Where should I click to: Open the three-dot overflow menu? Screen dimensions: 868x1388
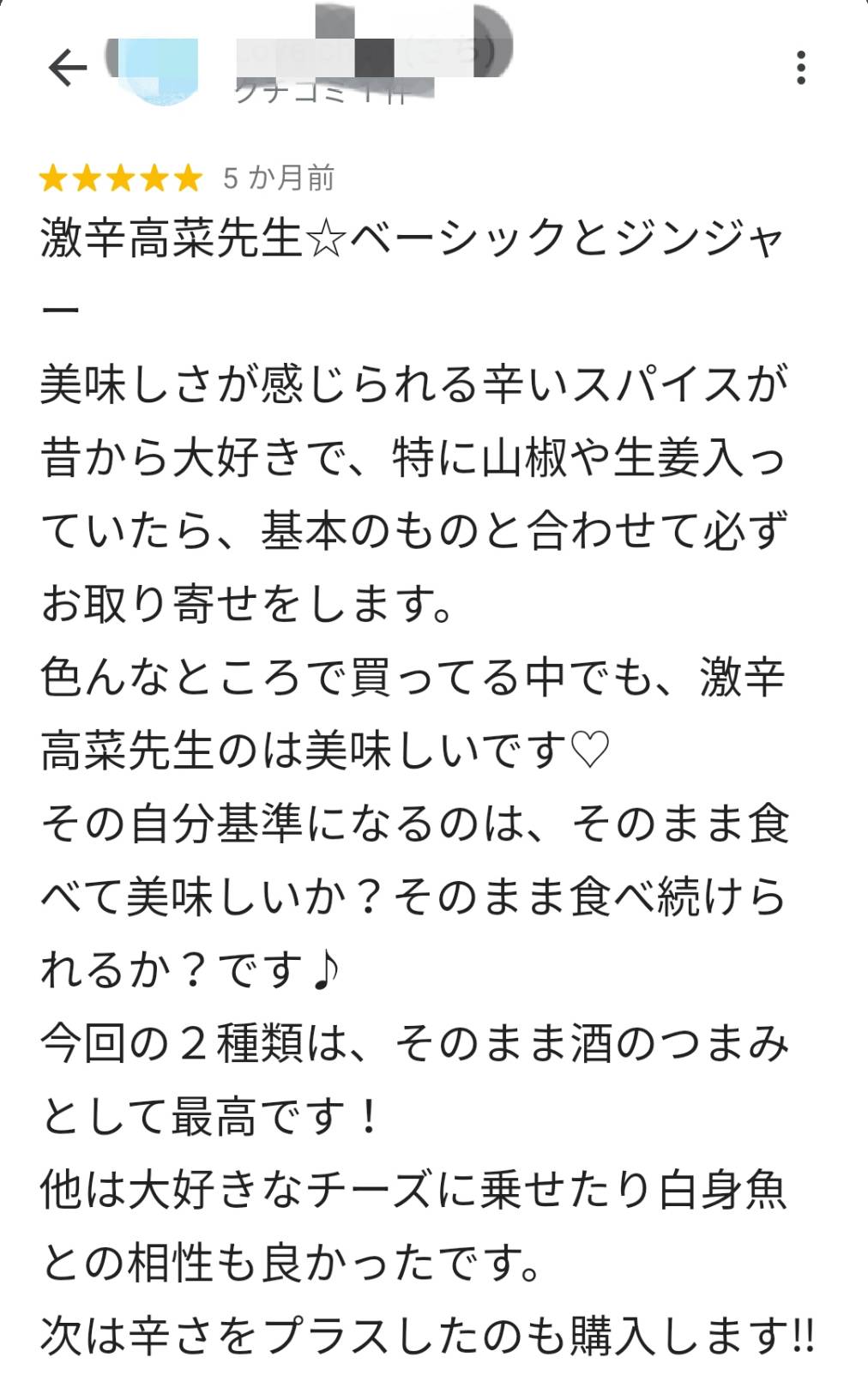(x=800, y=68)
